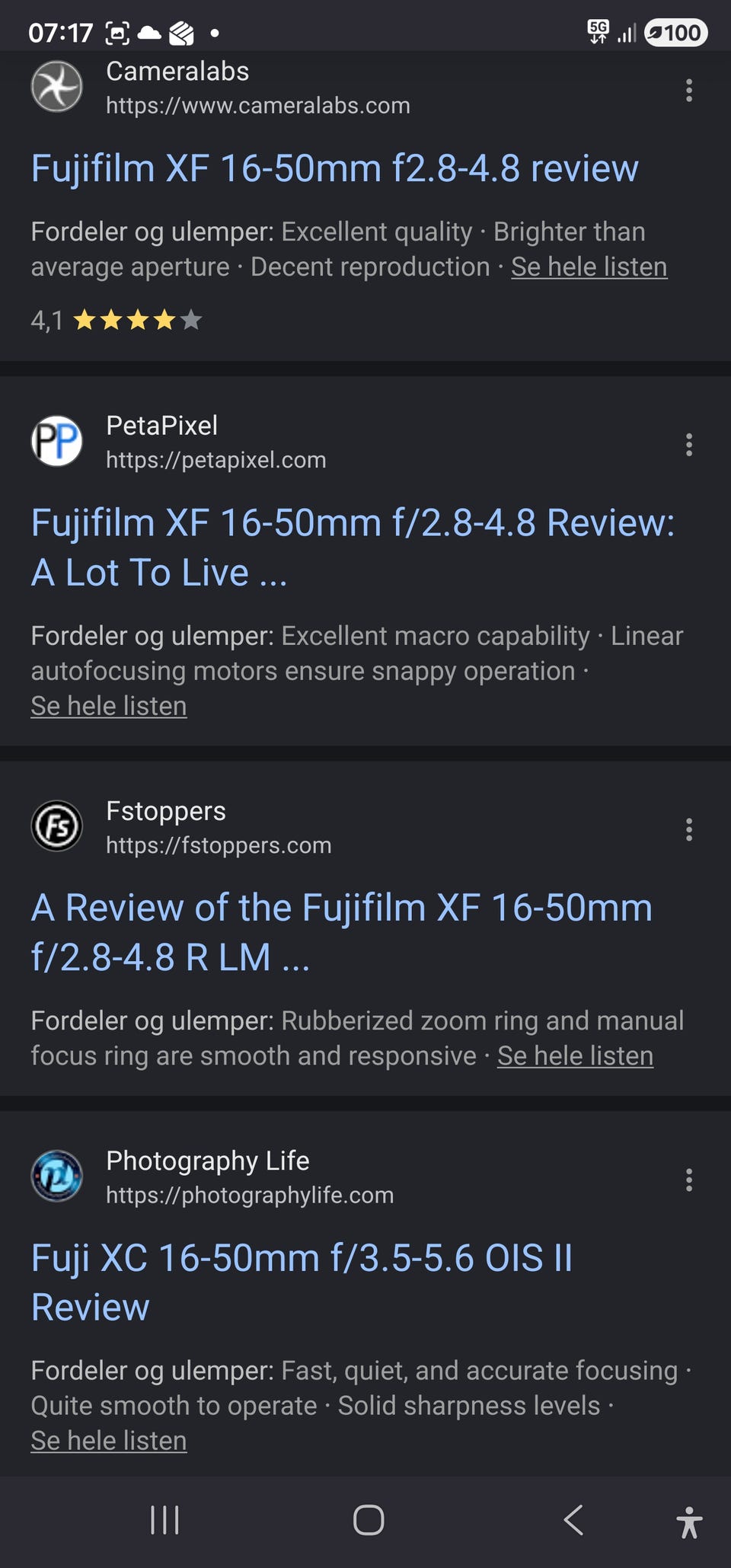The height and width of the screenshot is (1568, 731).
Task: Open the Cameralabs Fujifilm XF 16-50mm review
Action: click(334, 168)
